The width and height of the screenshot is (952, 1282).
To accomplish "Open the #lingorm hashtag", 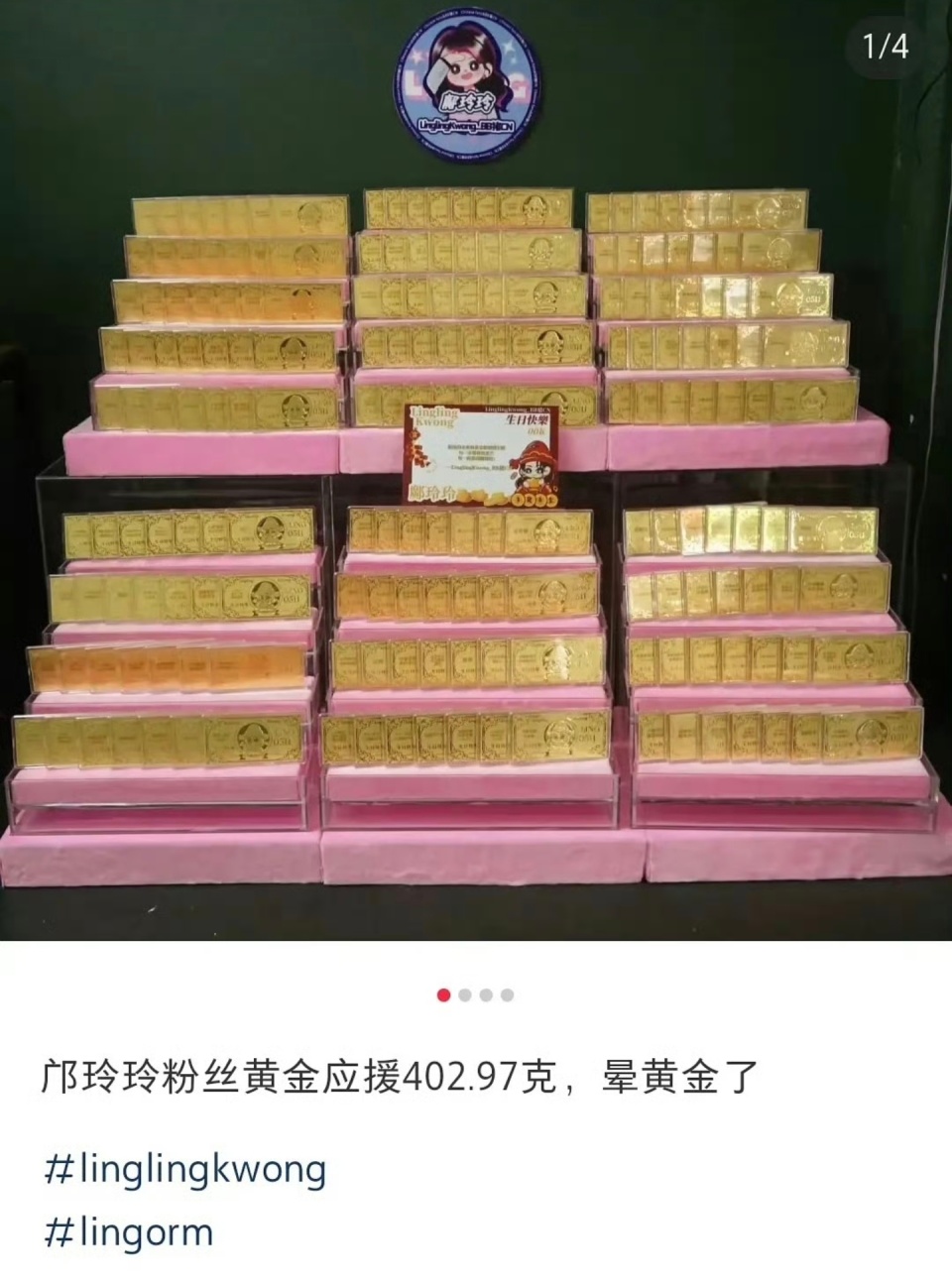I will click(x=129, y=1232).
